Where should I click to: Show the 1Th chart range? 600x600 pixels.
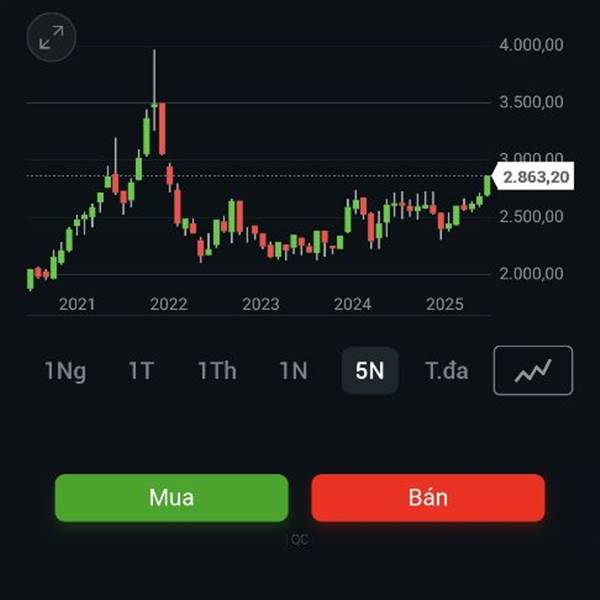pos(217,371)
